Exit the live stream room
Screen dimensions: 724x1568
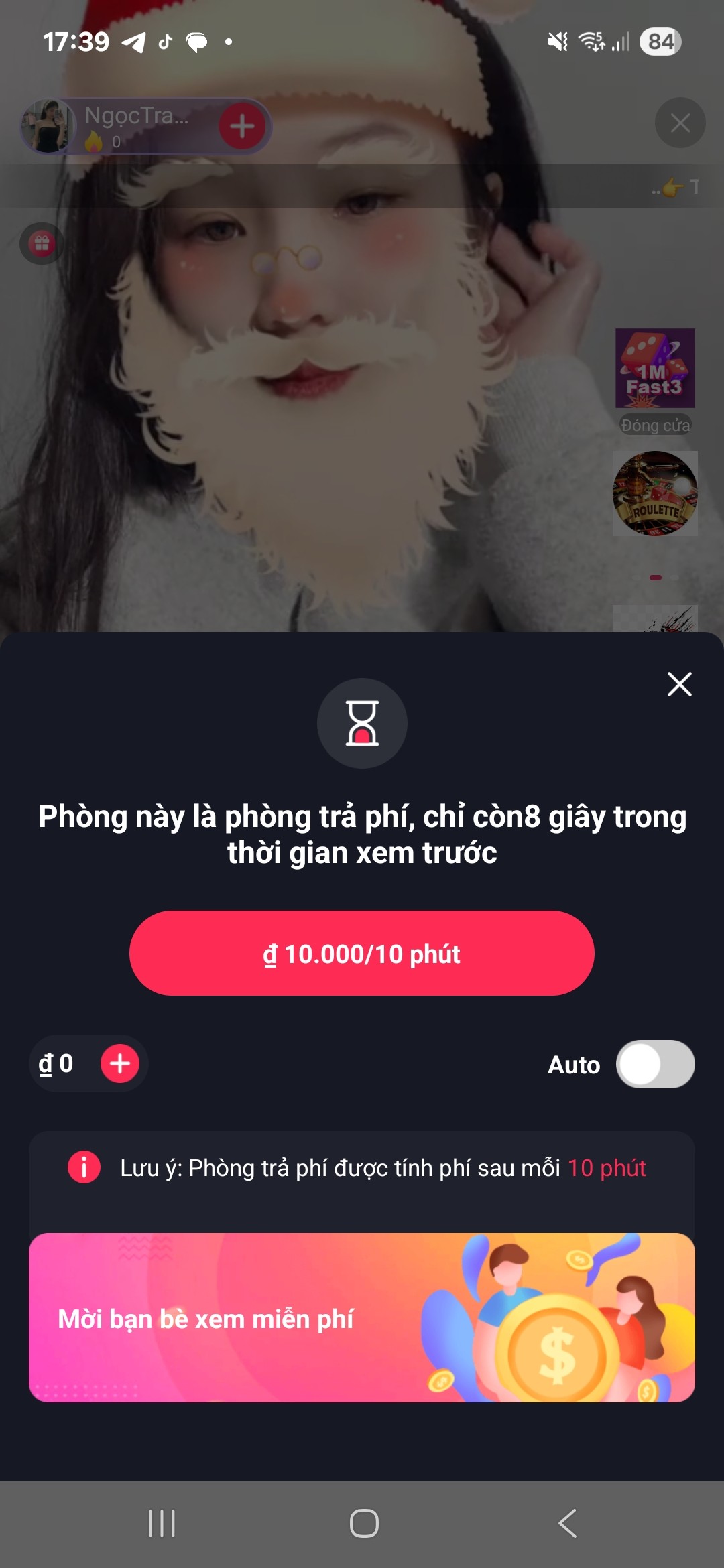pyautogui.click(x=680, y=123)
